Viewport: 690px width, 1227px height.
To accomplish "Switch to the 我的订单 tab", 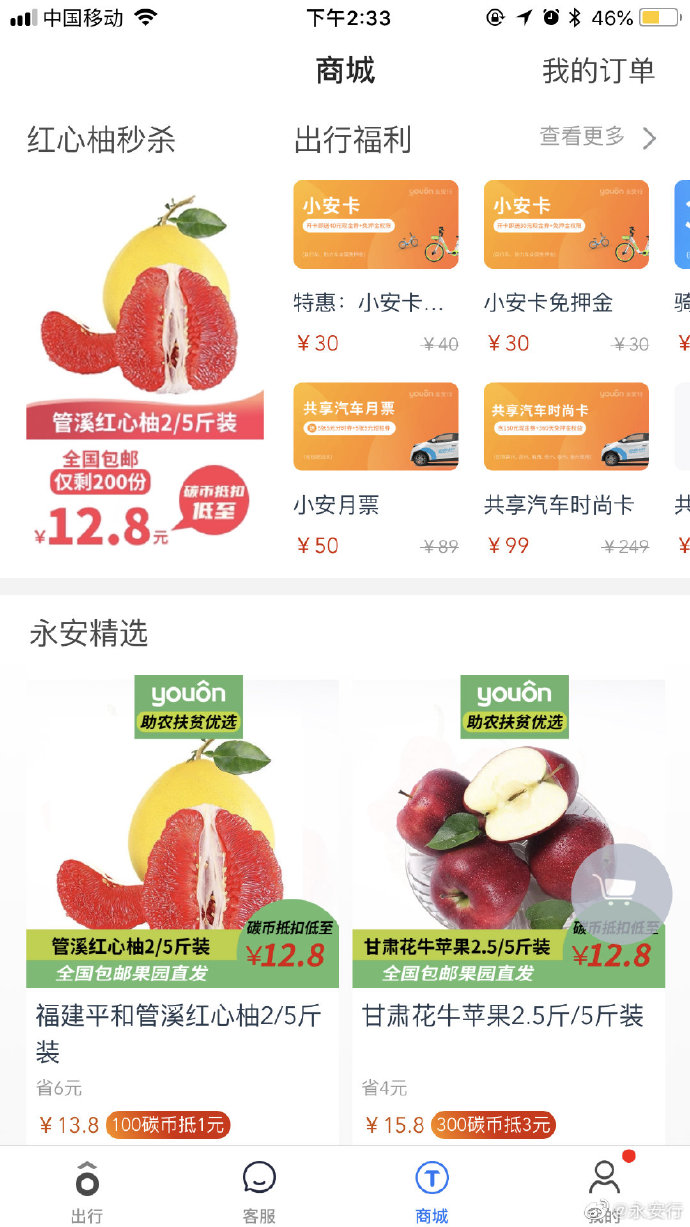I will 598,71.
